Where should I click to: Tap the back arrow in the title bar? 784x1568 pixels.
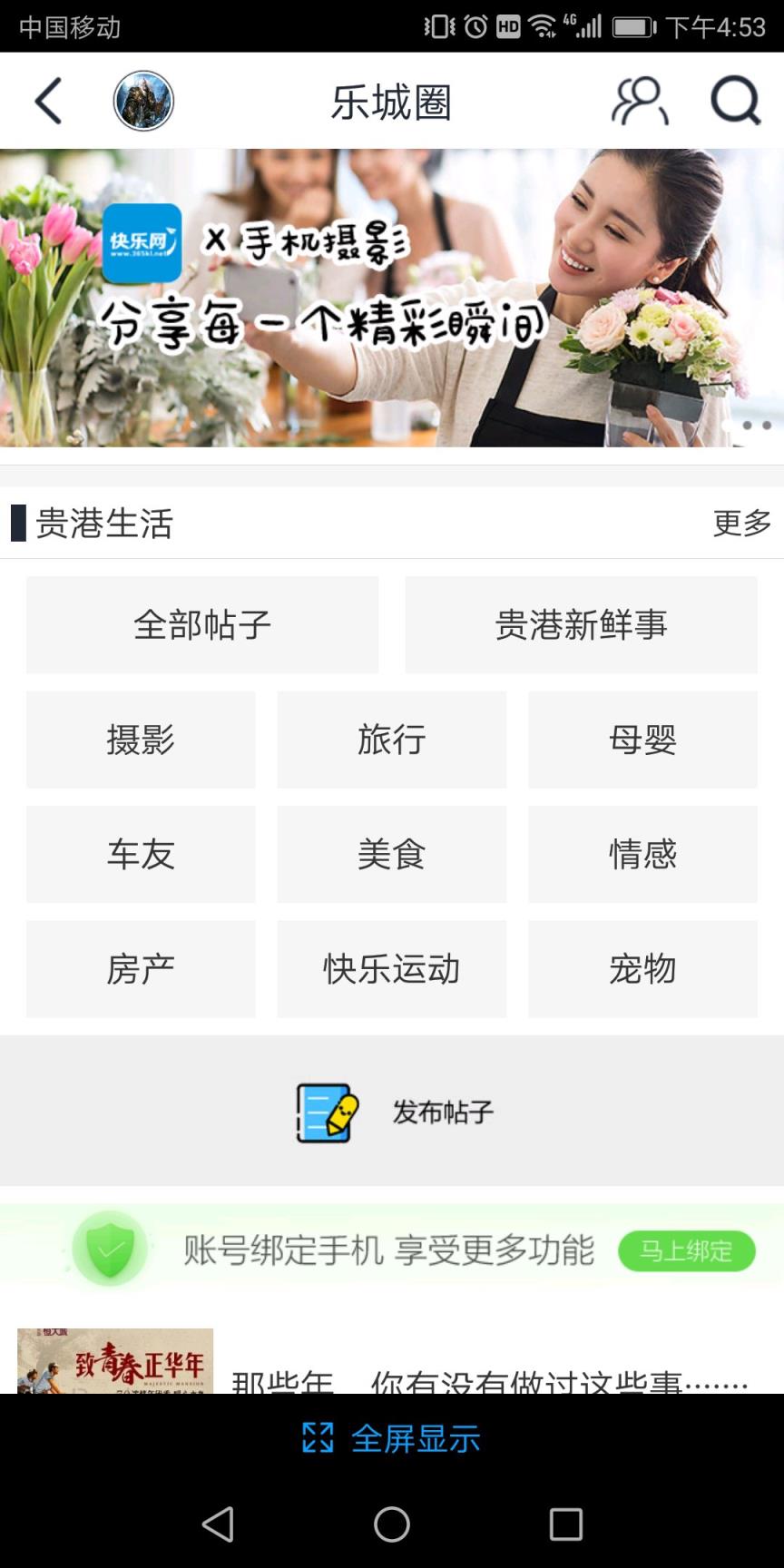click(47, 100)
